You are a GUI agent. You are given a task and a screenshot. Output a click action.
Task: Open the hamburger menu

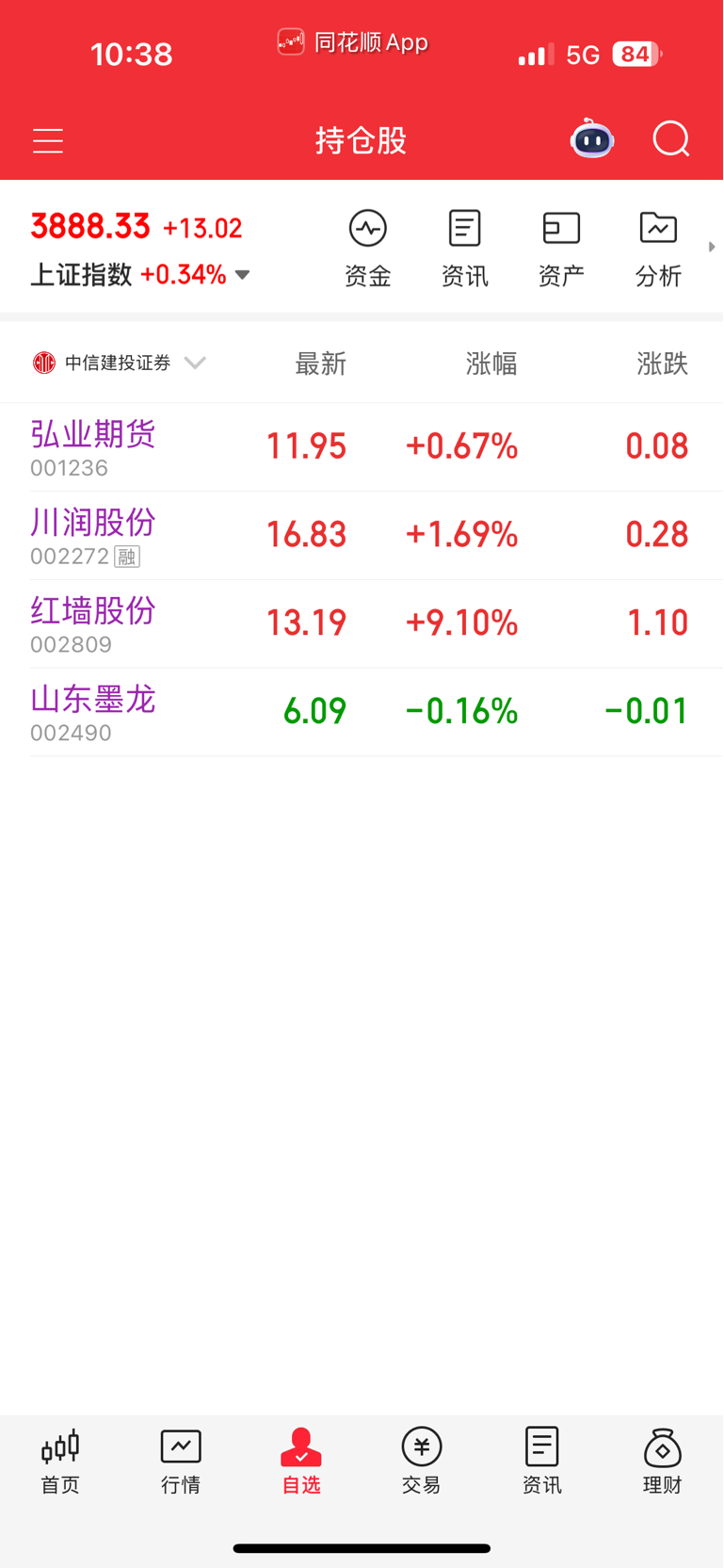(x=48, y=141)
